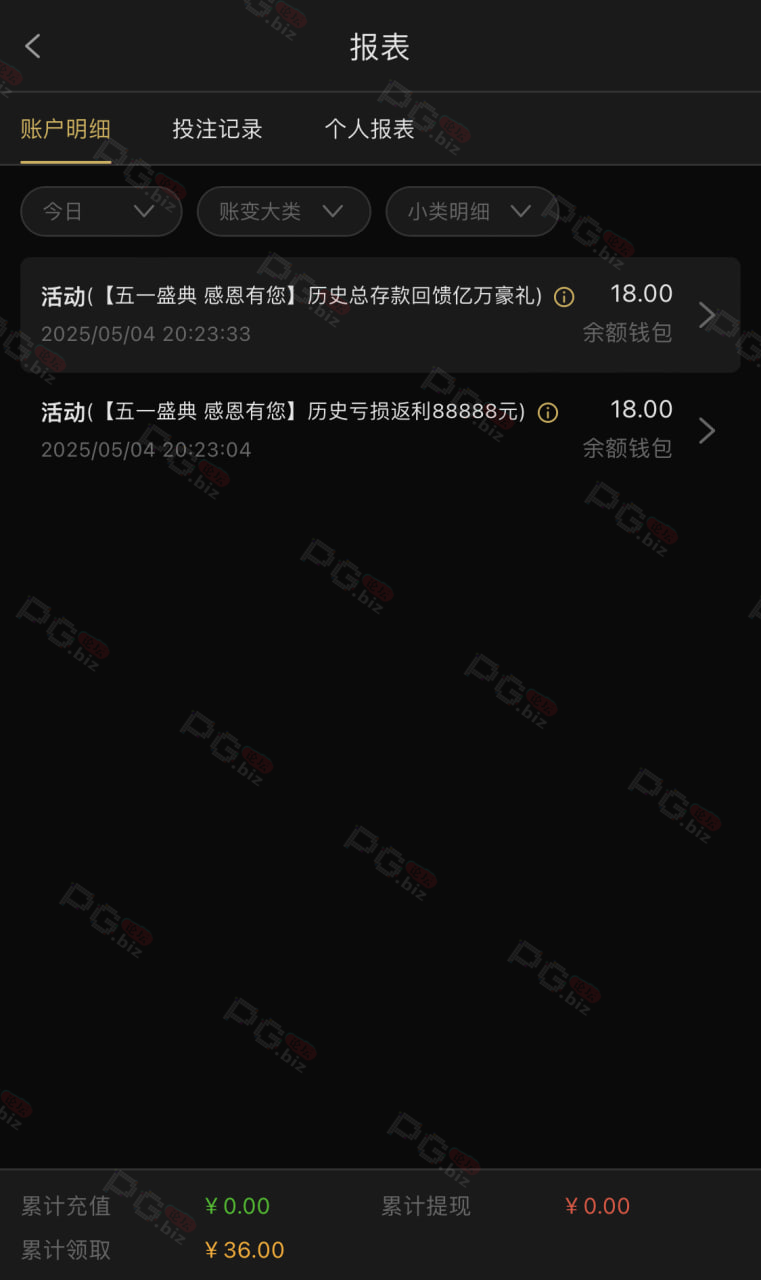
Task: Open the 历史总存款回馈亿万豪礼 record
Action: pyautogui.click(x=380, y=315)
